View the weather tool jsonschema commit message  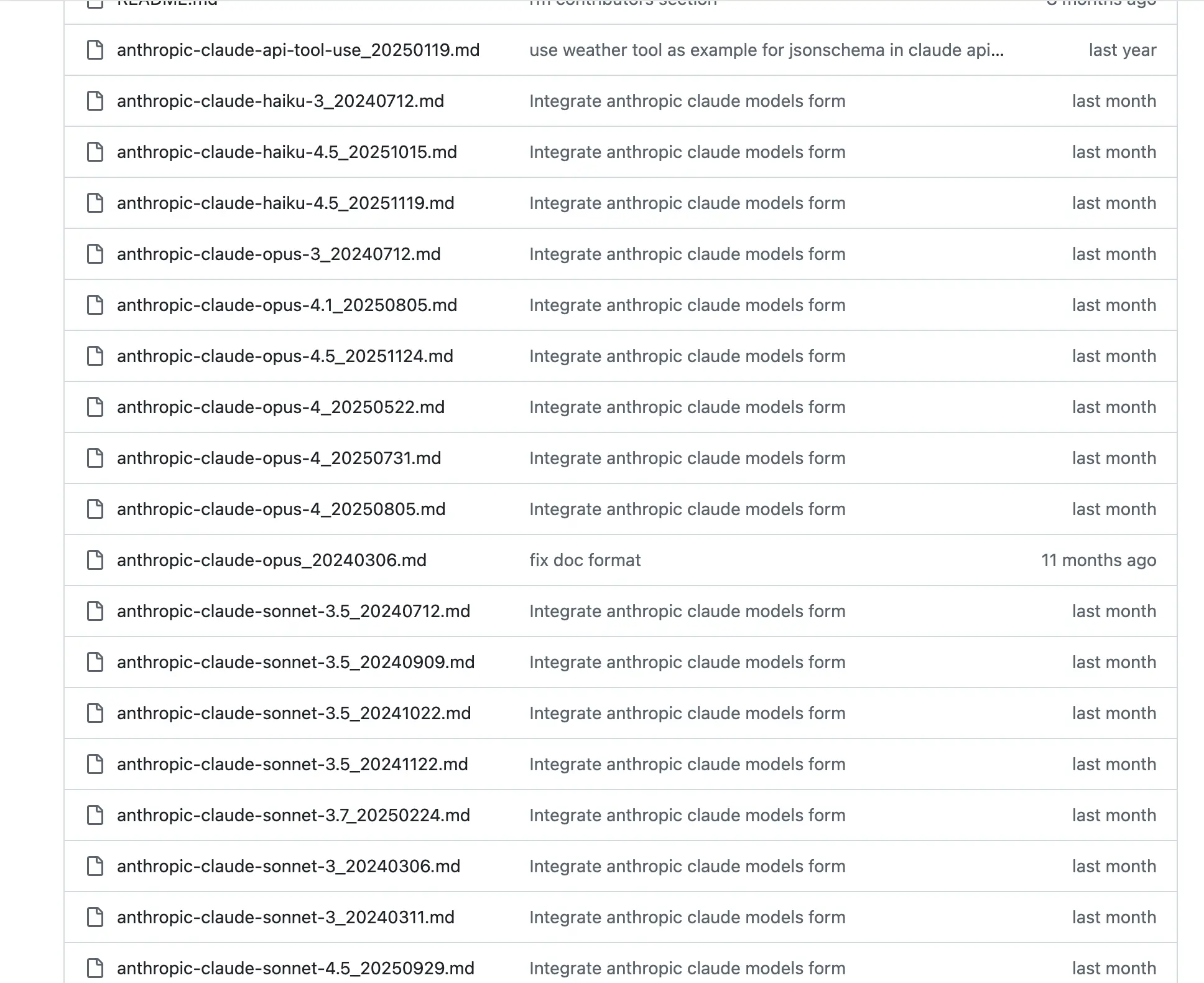point(766,50)
